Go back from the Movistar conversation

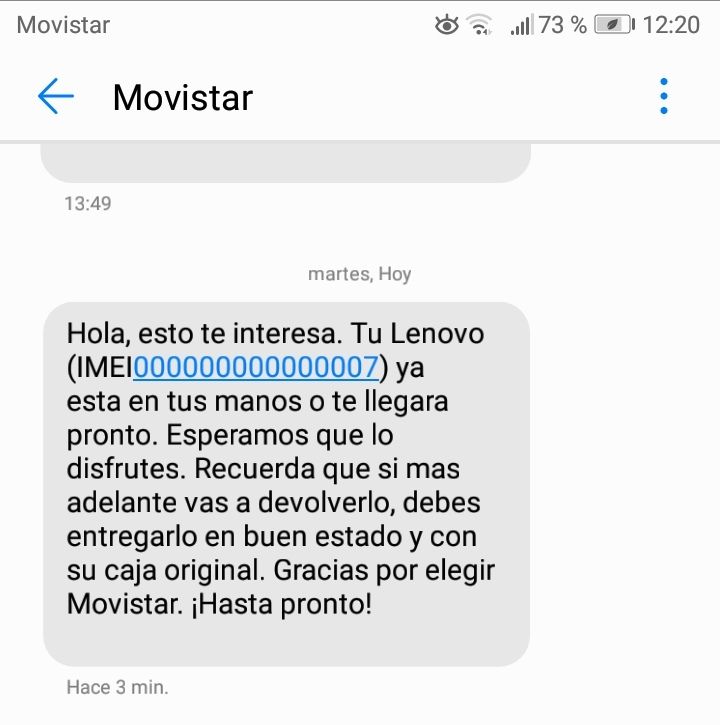click(x=56, y=96)
